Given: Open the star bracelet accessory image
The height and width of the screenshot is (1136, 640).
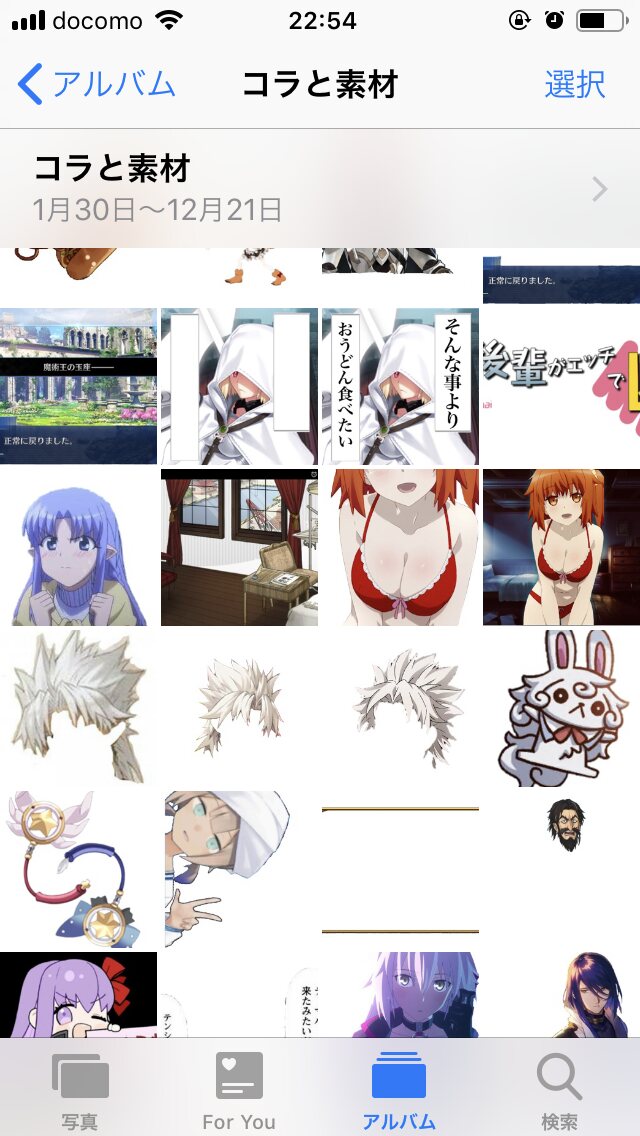Looking at the screenshot, I should tap(78, 870).
